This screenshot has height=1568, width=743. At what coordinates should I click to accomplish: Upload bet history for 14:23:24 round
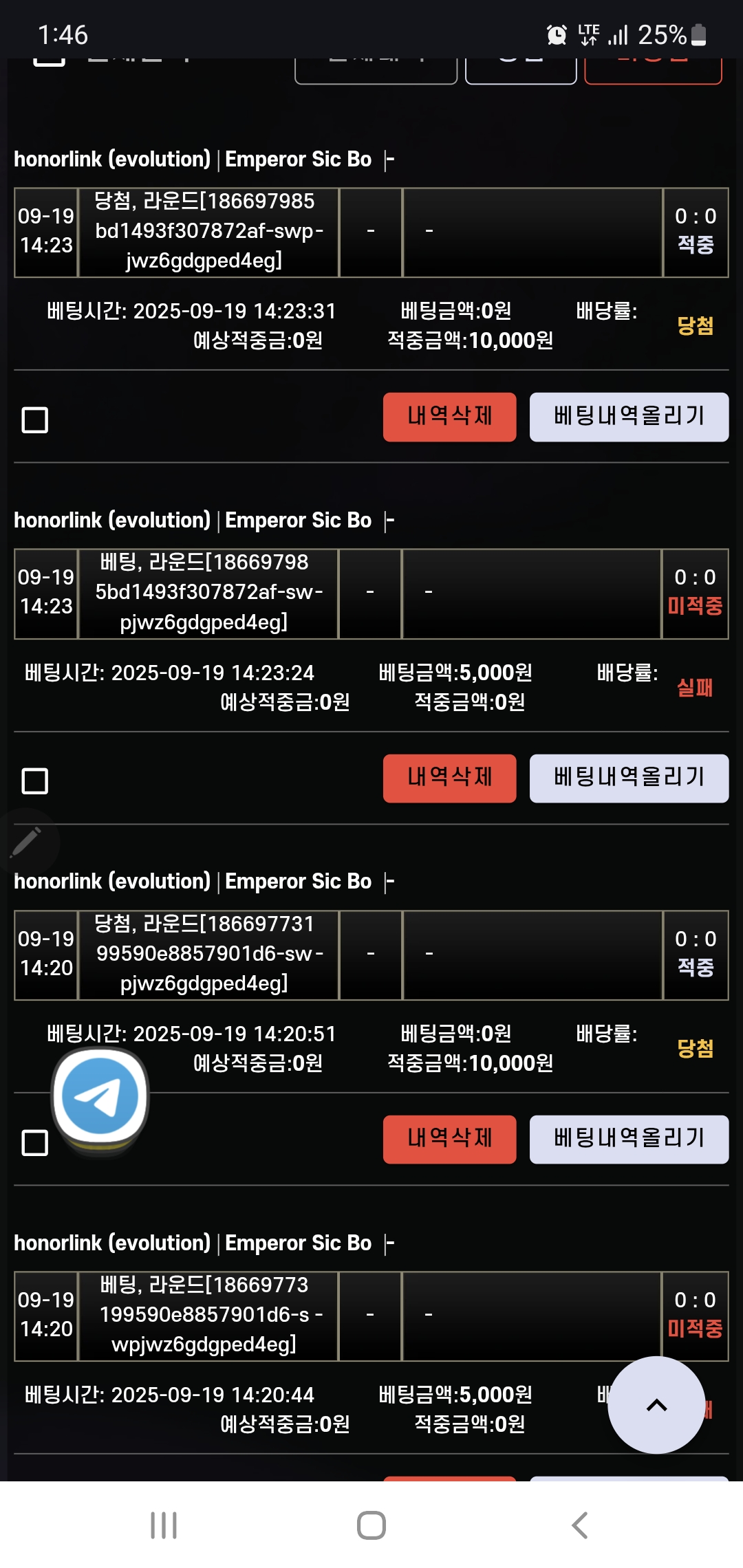[629, 778]
